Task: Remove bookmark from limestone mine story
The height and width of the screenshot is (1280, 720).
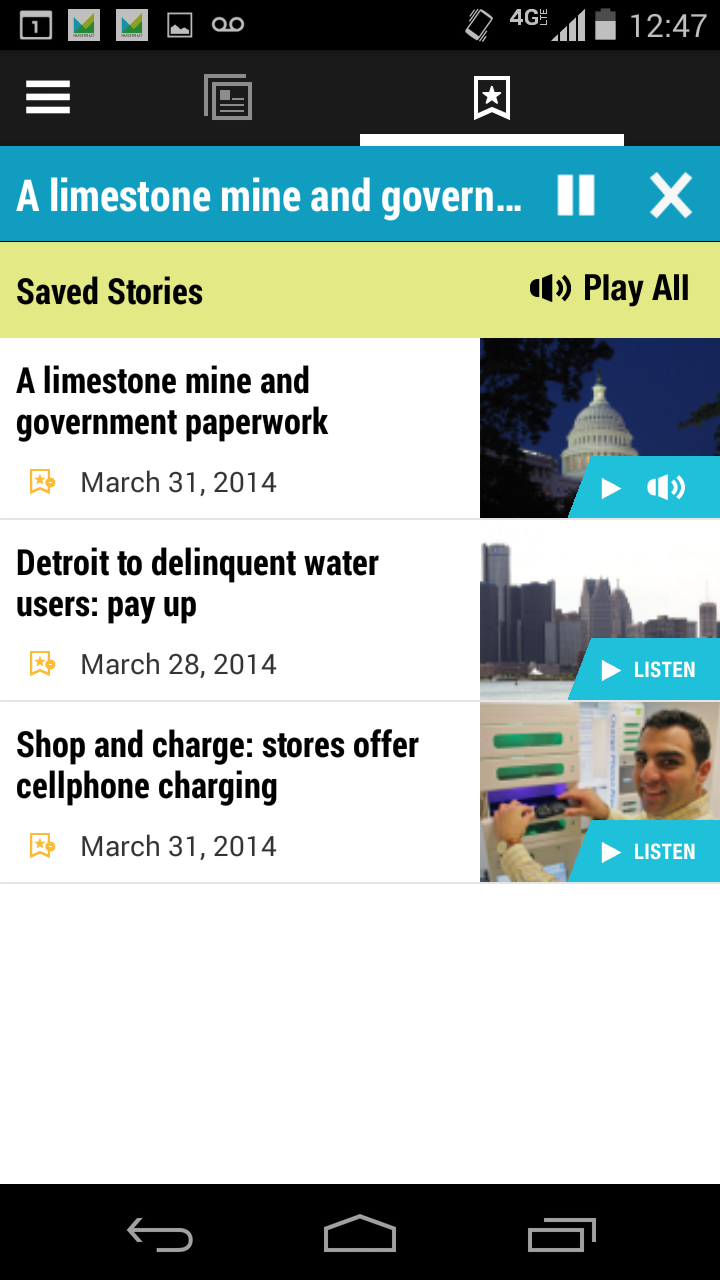Action: [x=42, y=483]
